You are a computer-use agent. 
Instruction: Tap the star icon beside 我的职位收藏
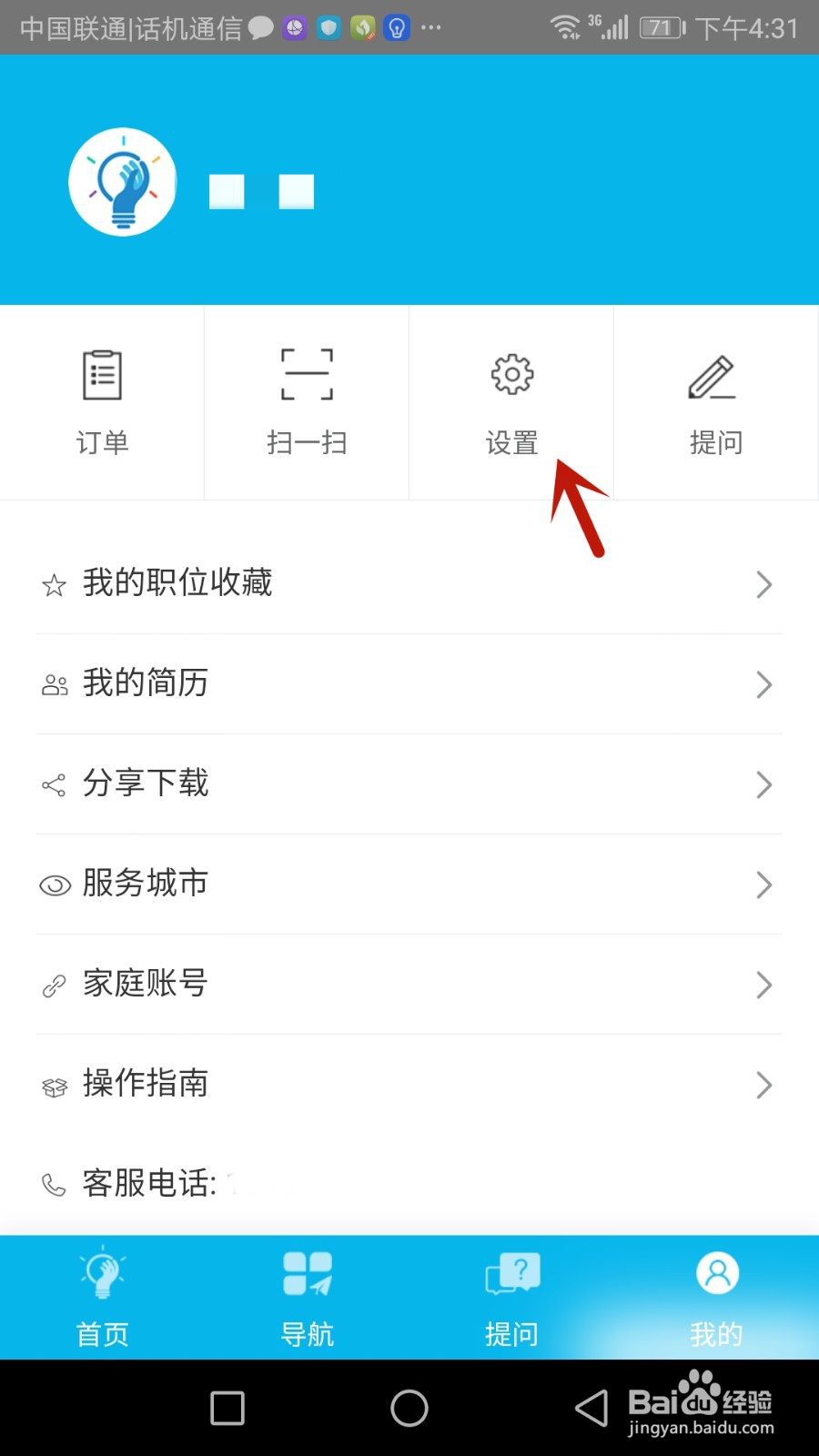coord(54,584)
